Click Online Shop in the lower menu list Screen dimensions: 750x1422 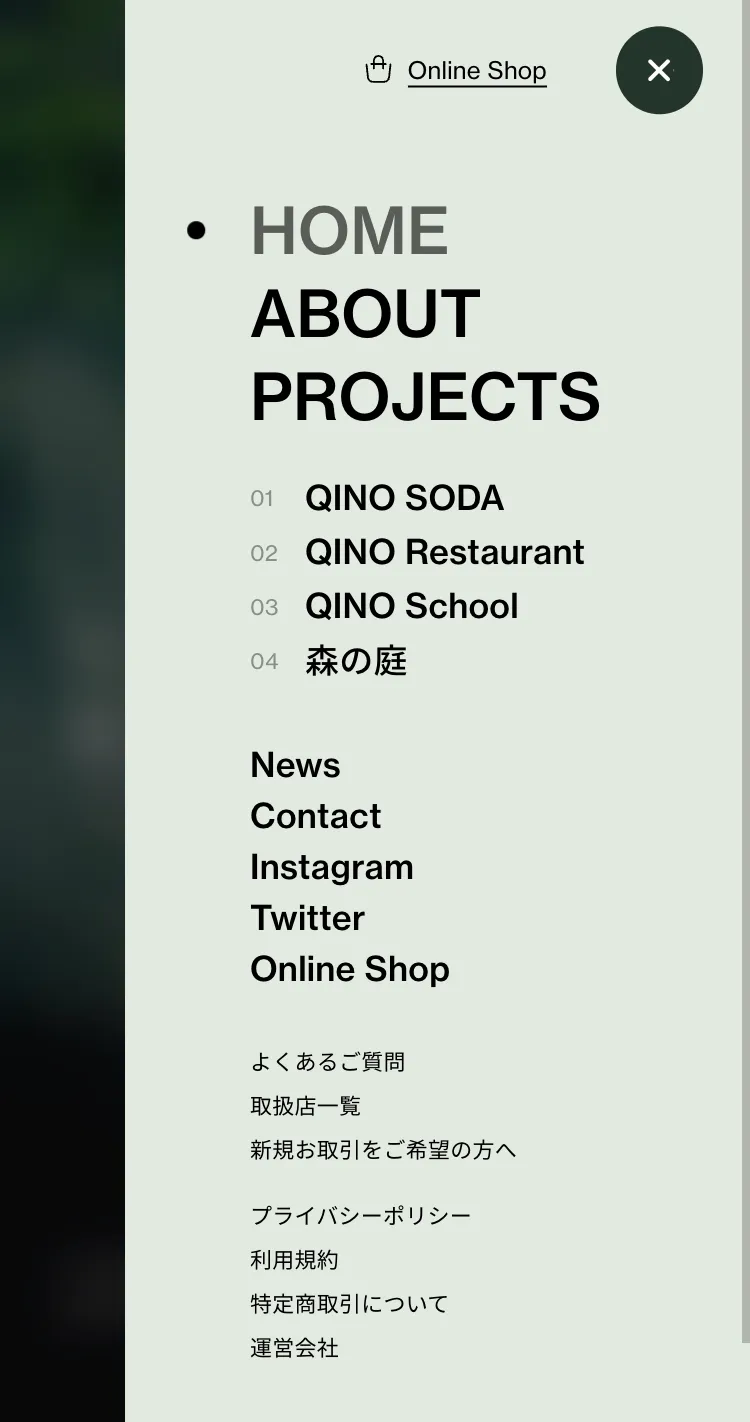pyautogui.click(x=350, y=969)
